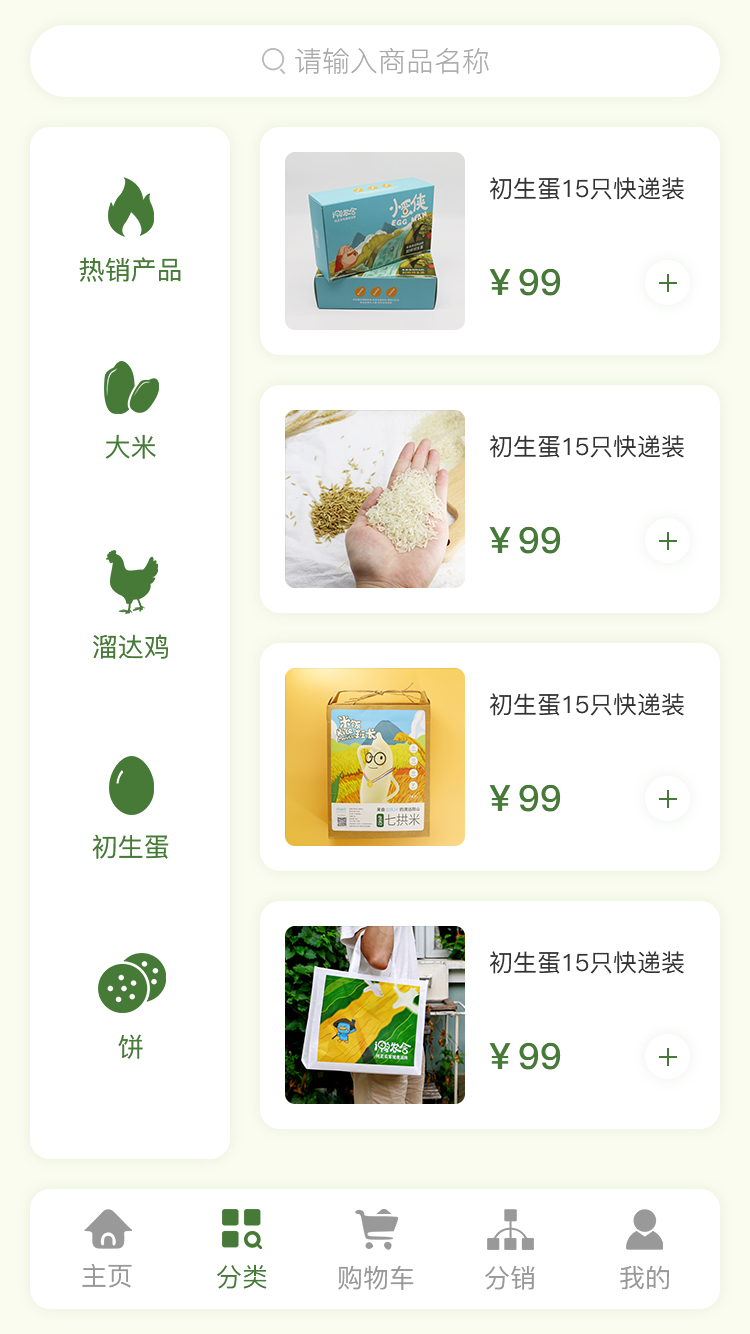Select the 热销产品 category
Screen dimensions: 750x1334
click(x=130, y=230)
